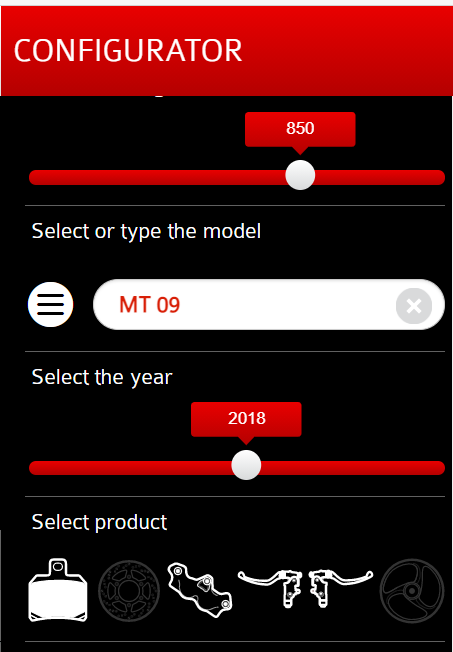Tap the MT 09 model input field

[x=269, y=304]
